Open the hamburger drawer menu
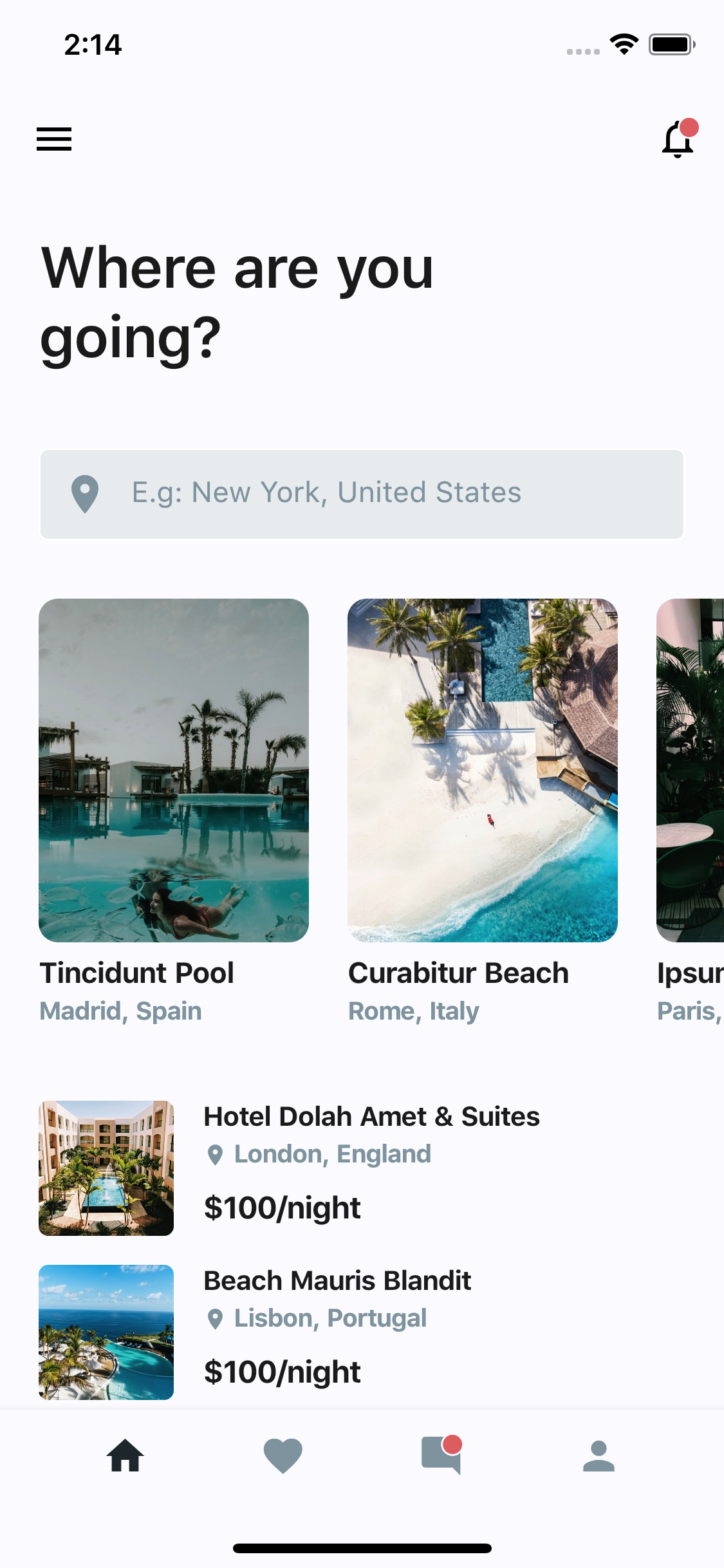 pos(54,139)
